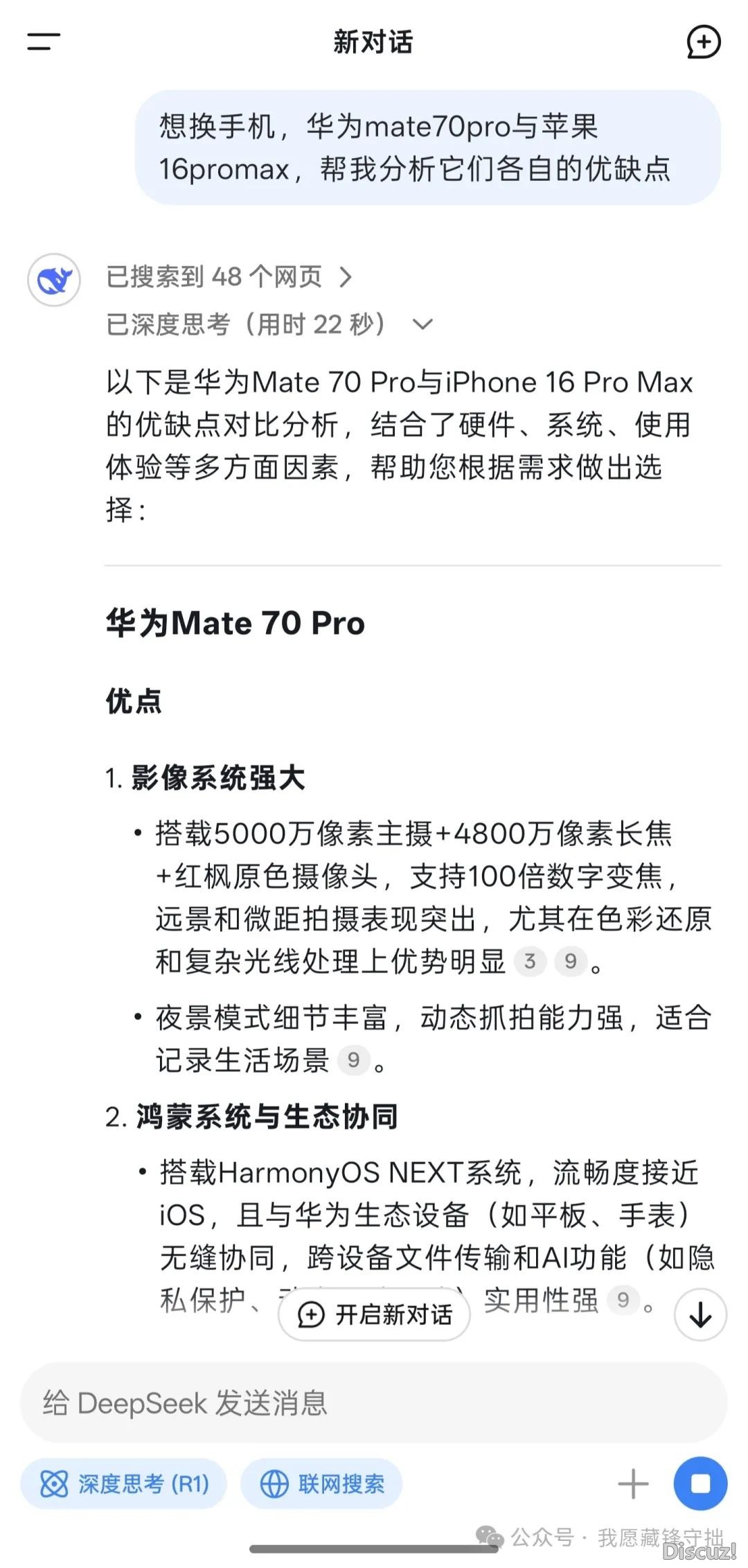Tap the 开启新对话 floating button
Viewport: 748px width, 1568px height.
(374, 1314)
